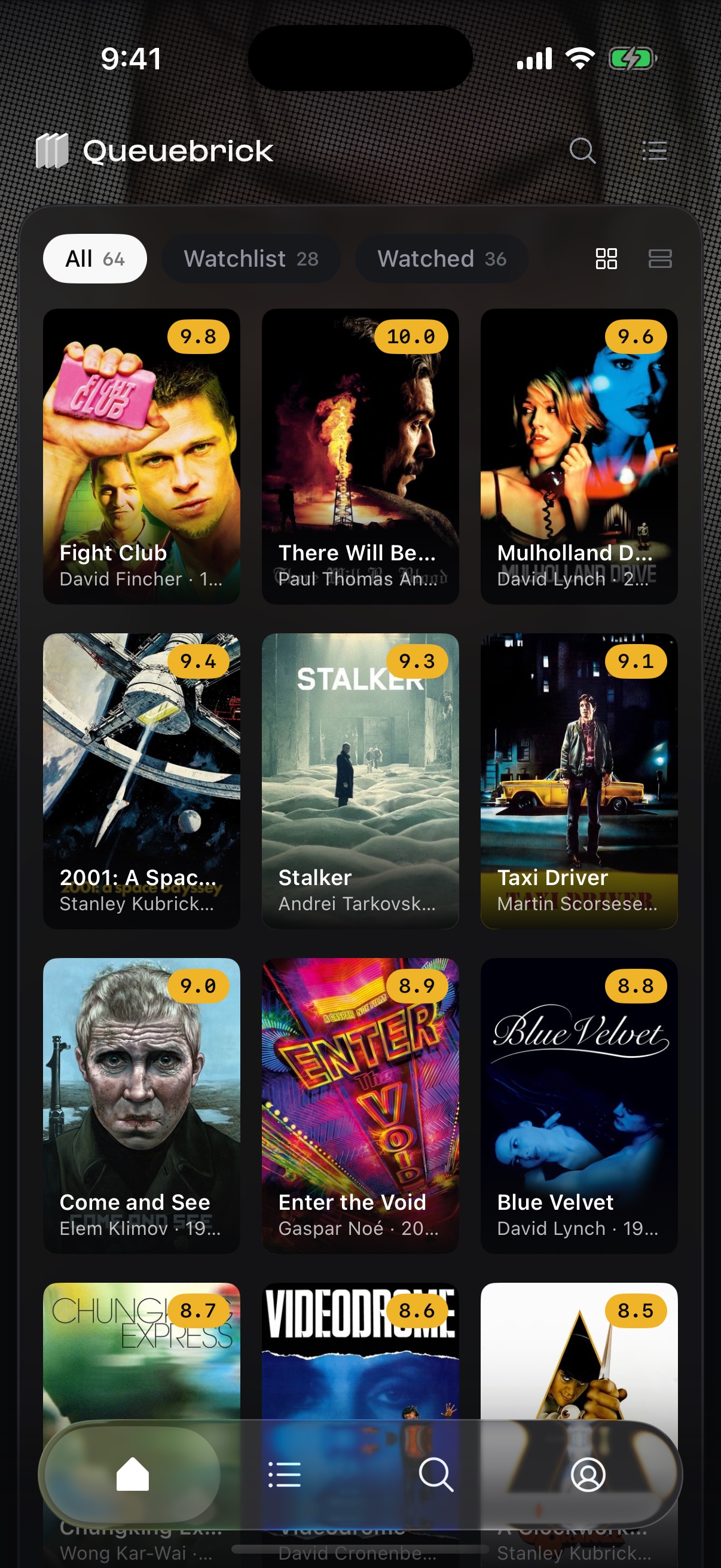Viewport: 721px width, 1568px height.
Task: Open the search tab in bottom bar
Action: coord(436,1474)
